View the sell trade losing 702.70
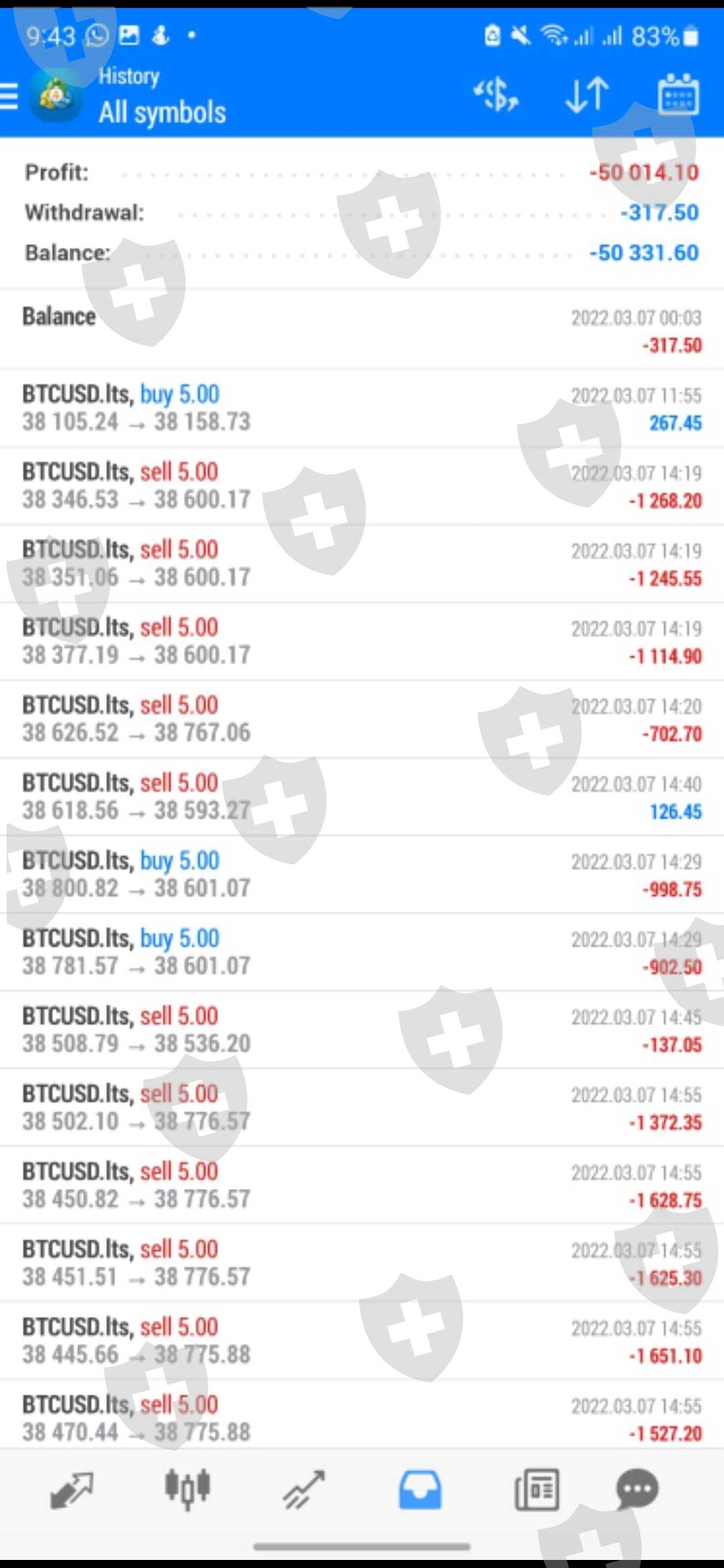 (362, 719)
